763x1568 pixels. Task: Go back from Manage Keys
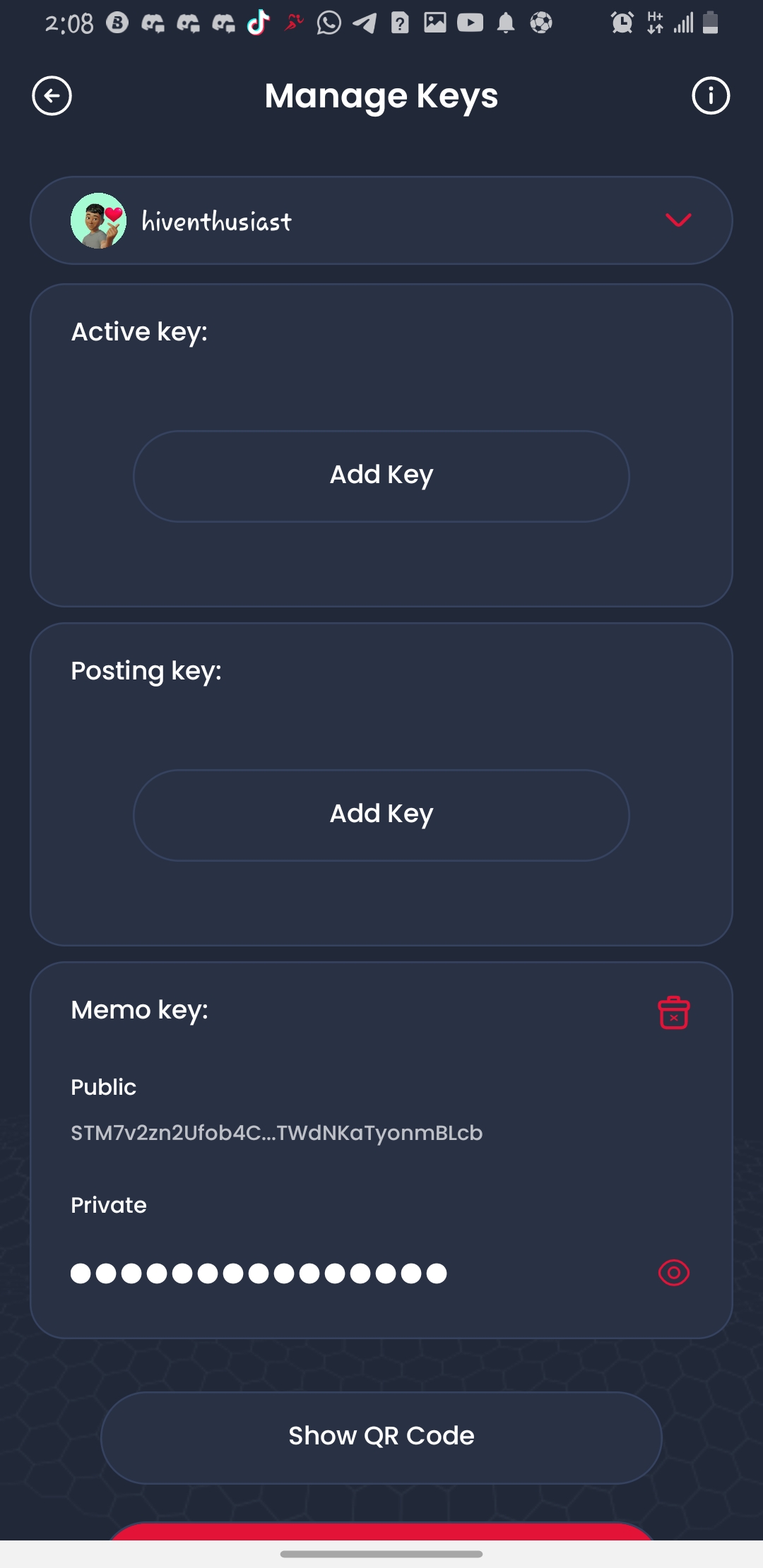point(52,96)
